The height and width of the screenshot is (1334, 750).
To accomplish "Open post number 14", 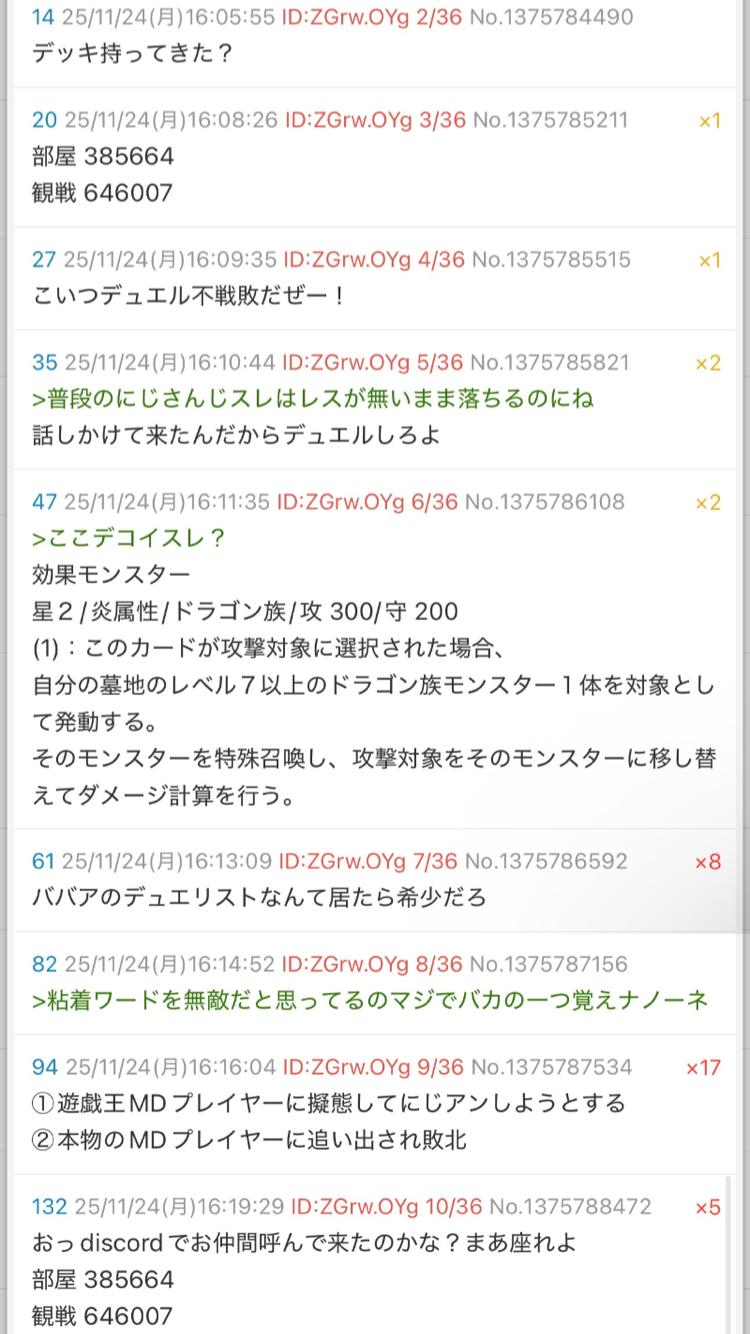I will click(x=43, y=17).
